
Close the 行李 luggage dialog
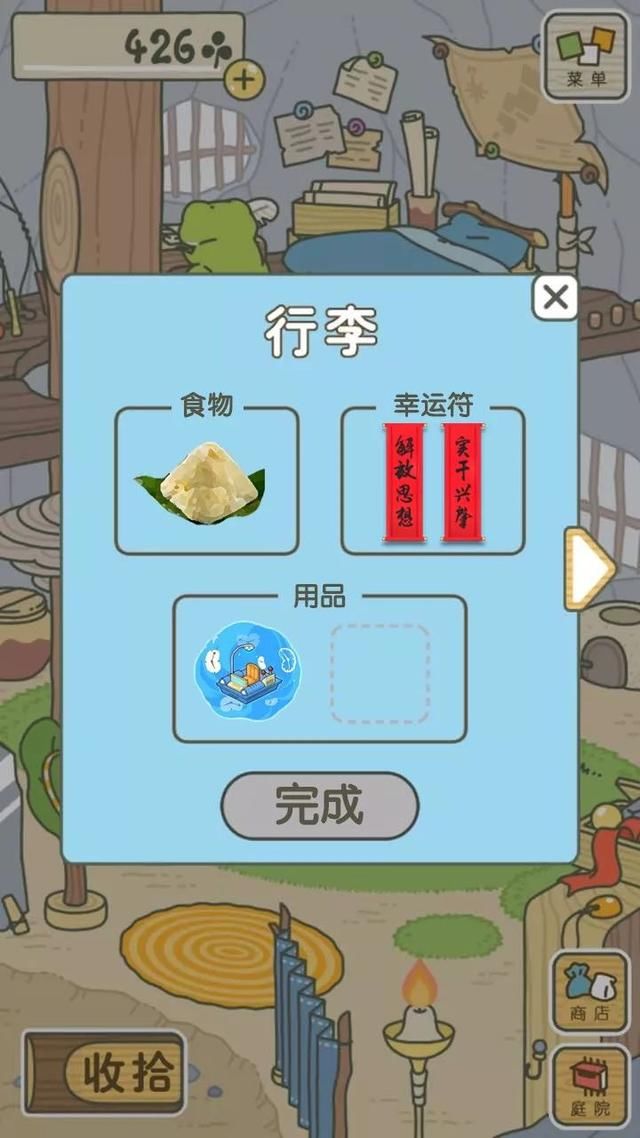[555, 297]
